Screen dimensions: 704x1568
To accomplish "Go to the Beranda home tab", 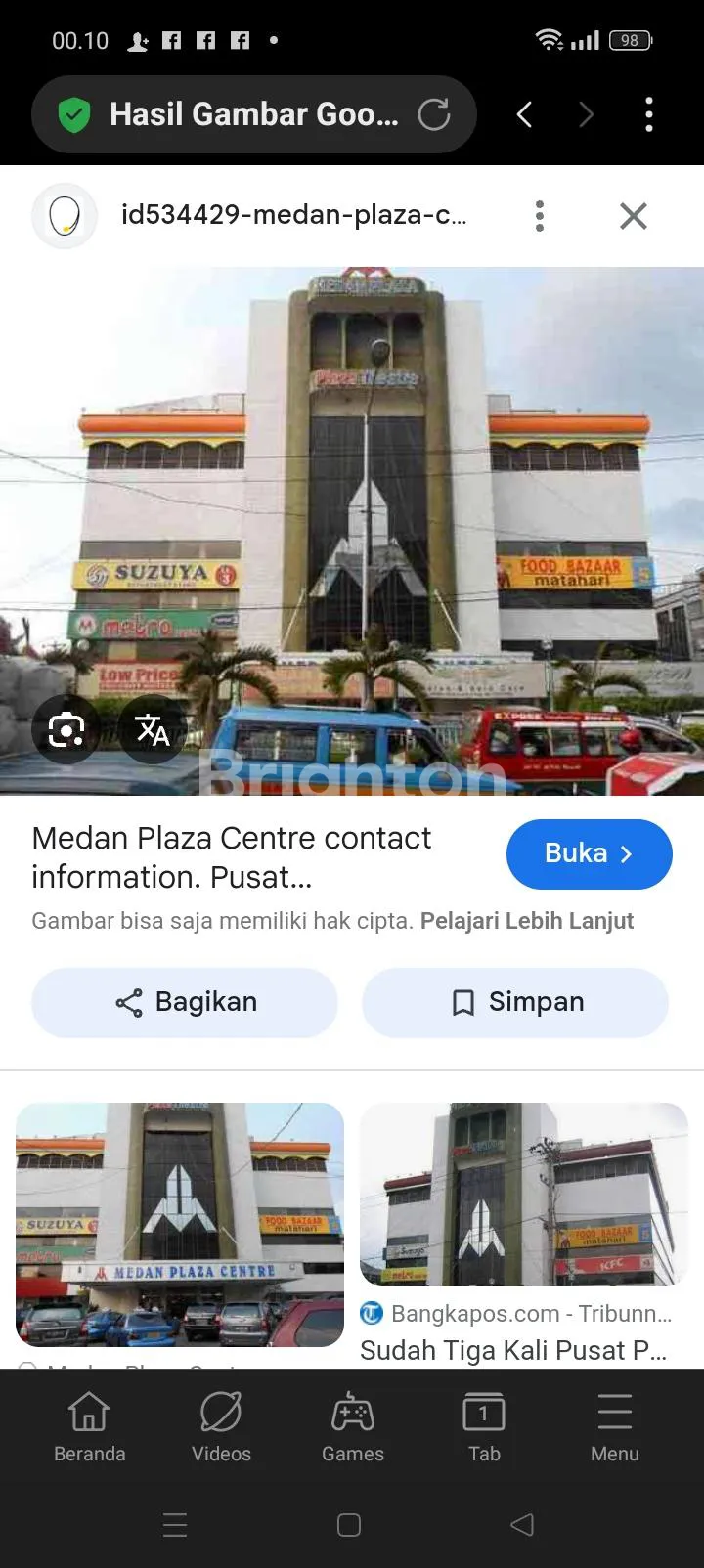I will (x=89, y=1426).
